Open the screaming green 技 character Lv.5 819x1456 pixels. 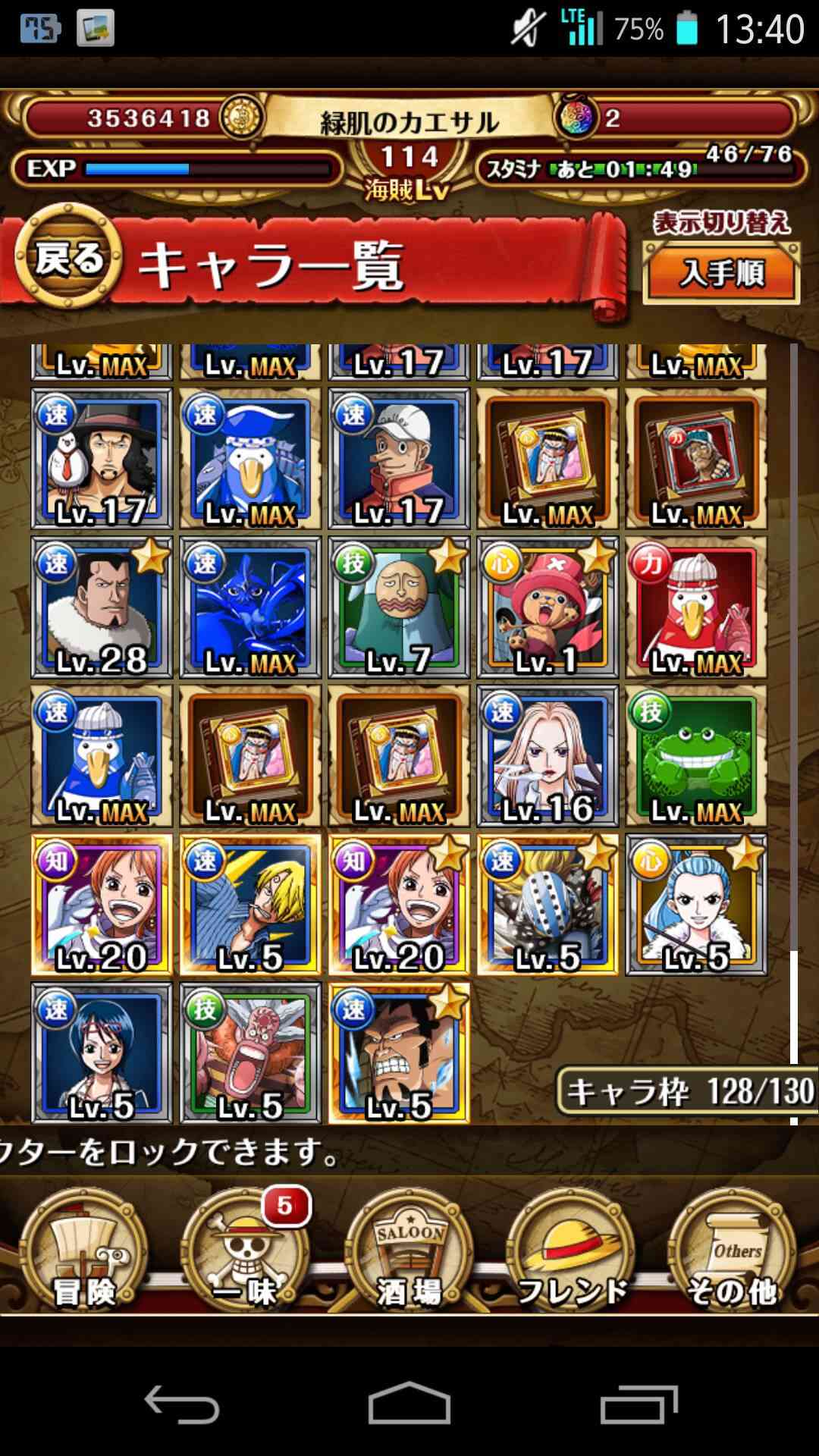tap(250, 1053)
